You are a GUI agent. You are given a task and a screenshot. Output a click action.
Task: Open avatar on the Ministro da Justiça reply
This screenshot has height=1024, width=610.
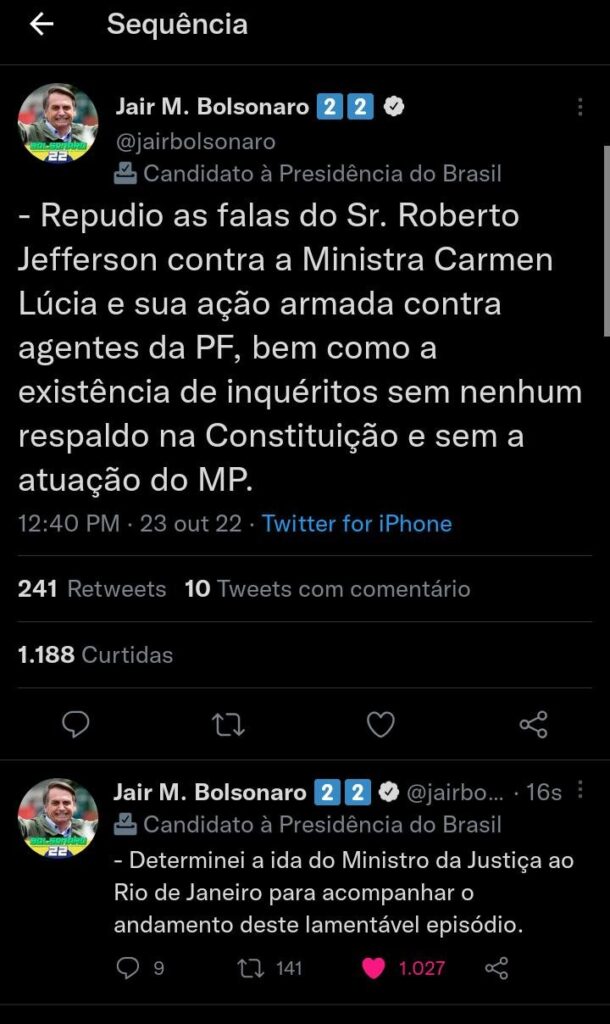click(58, 818)
